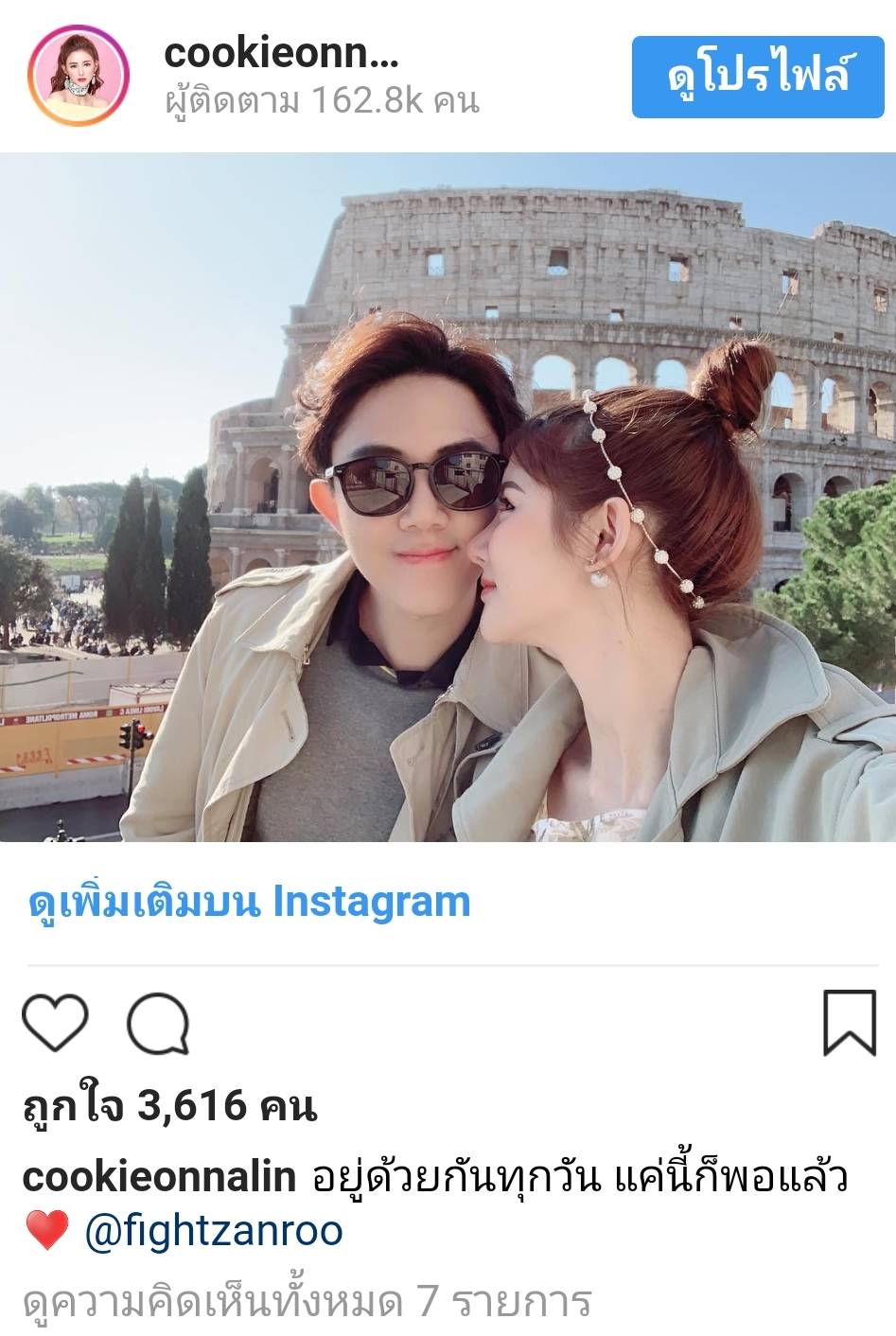Tap the cookieonn... username at top
Viewport: 896px width, 1336px height.
click(281, 54)
